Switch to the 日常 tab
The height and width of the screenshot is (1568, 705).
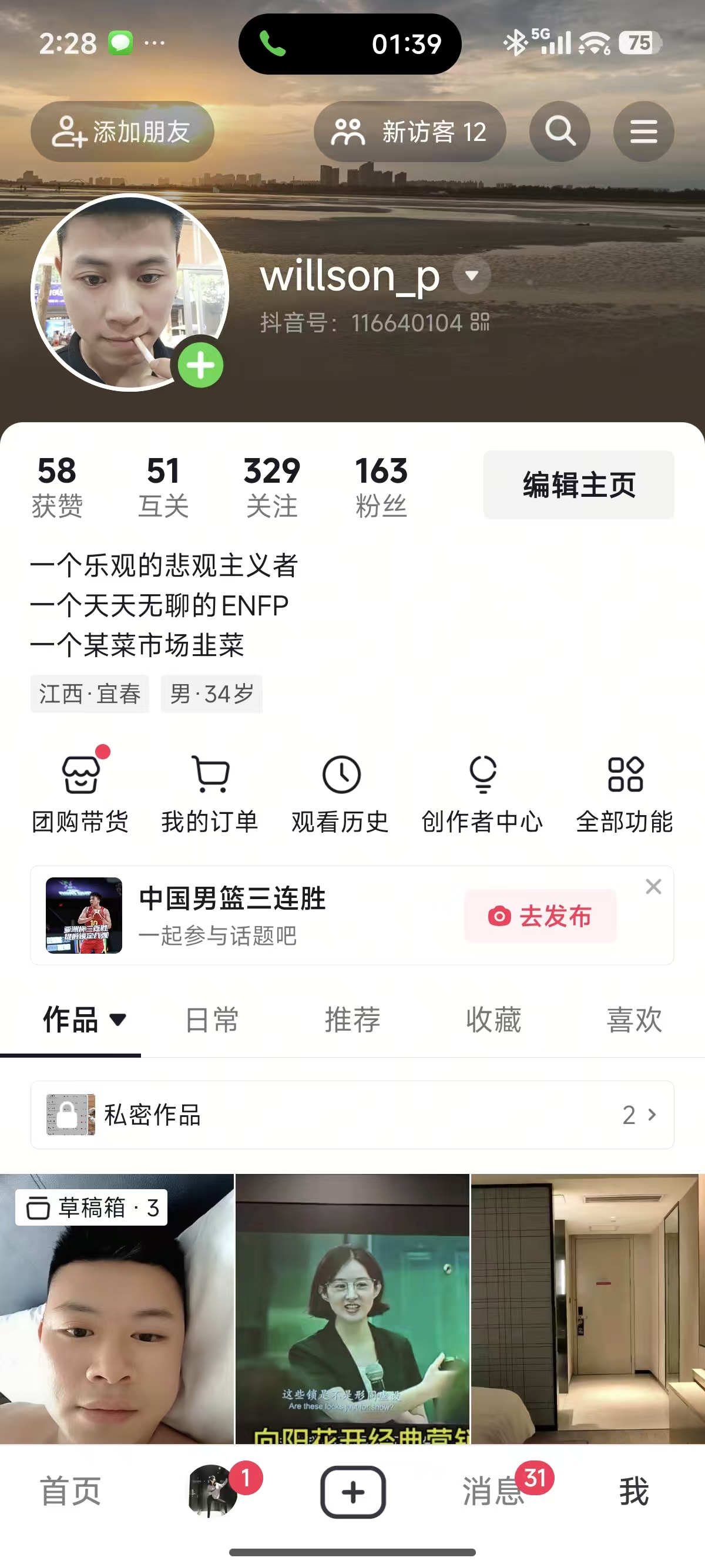(x=212, y=1019)
